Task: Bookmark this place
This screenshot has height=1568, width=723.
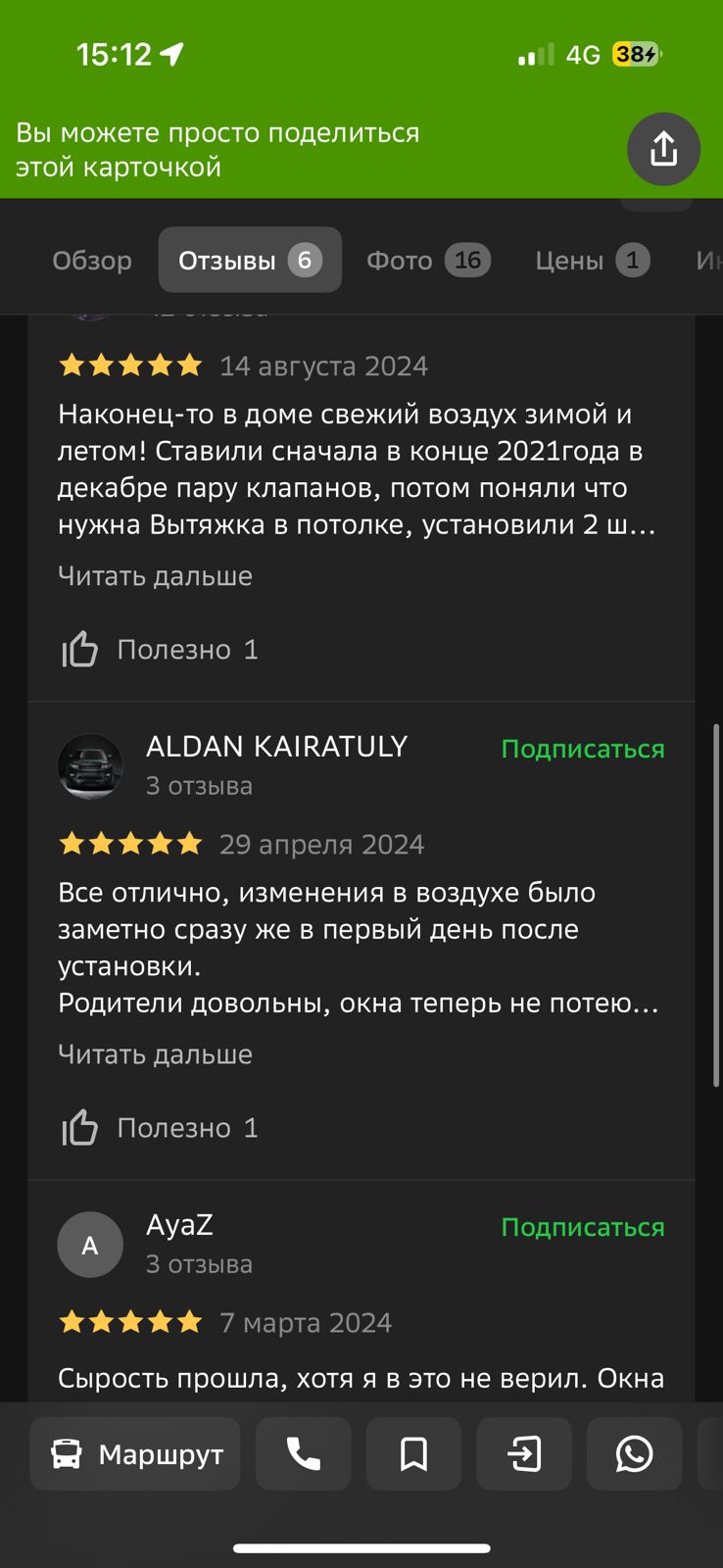Action: point(413,1453)
